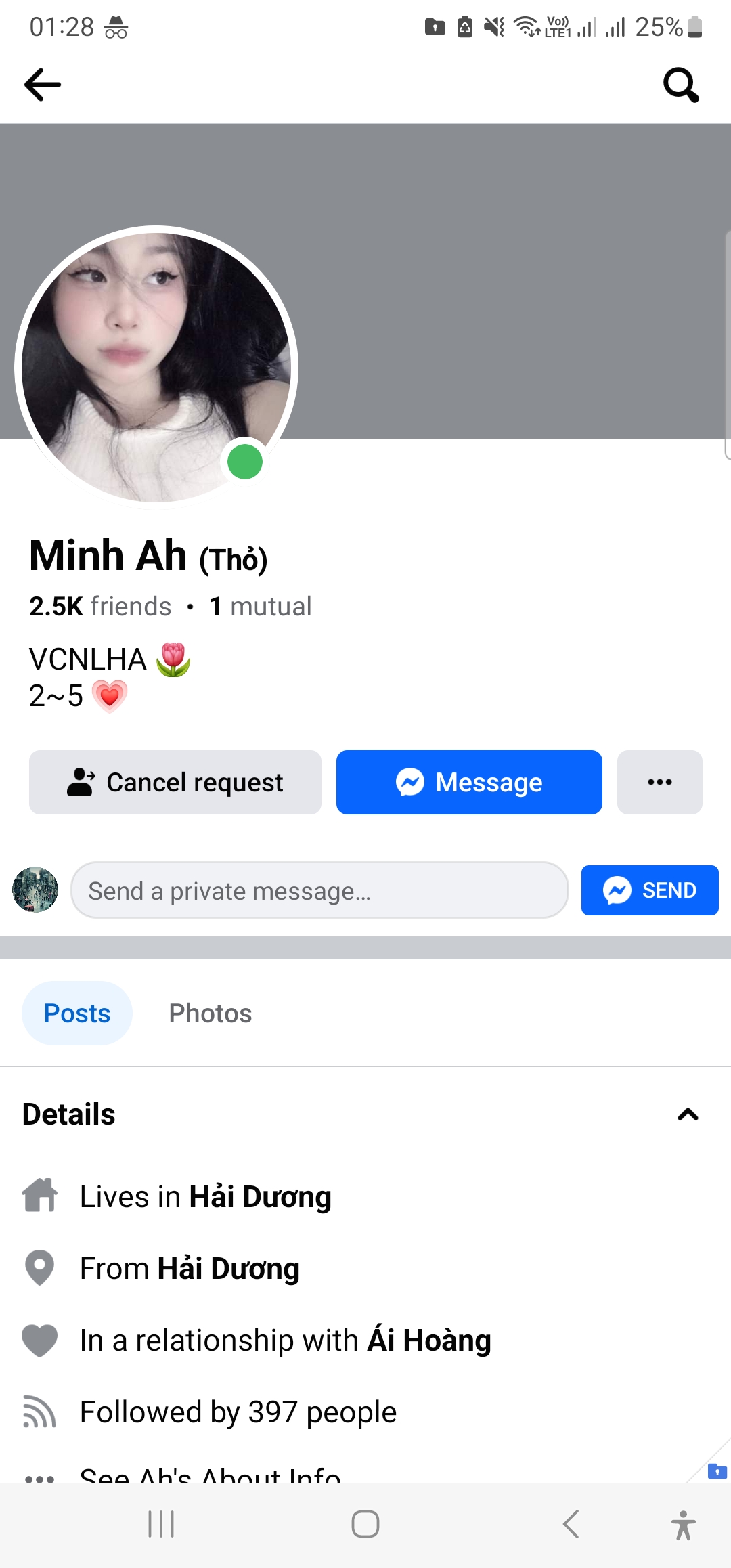Tap the blue Message button
Viewport: 731px width, 1568px height.
(x=469, y=782)
